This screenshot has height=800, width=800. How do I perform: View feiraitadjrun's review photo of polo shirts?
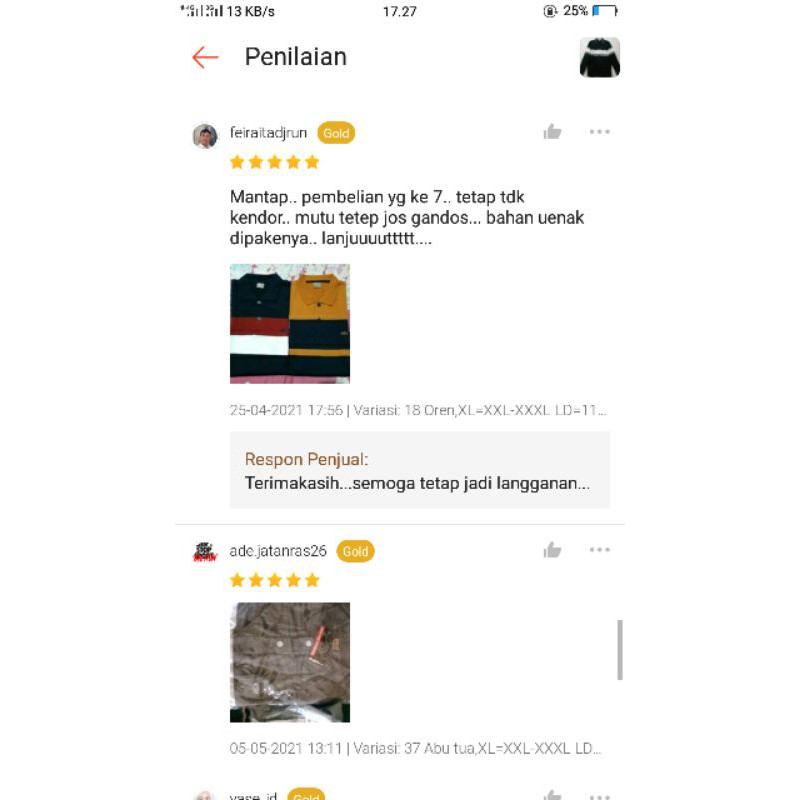(290, 323)
